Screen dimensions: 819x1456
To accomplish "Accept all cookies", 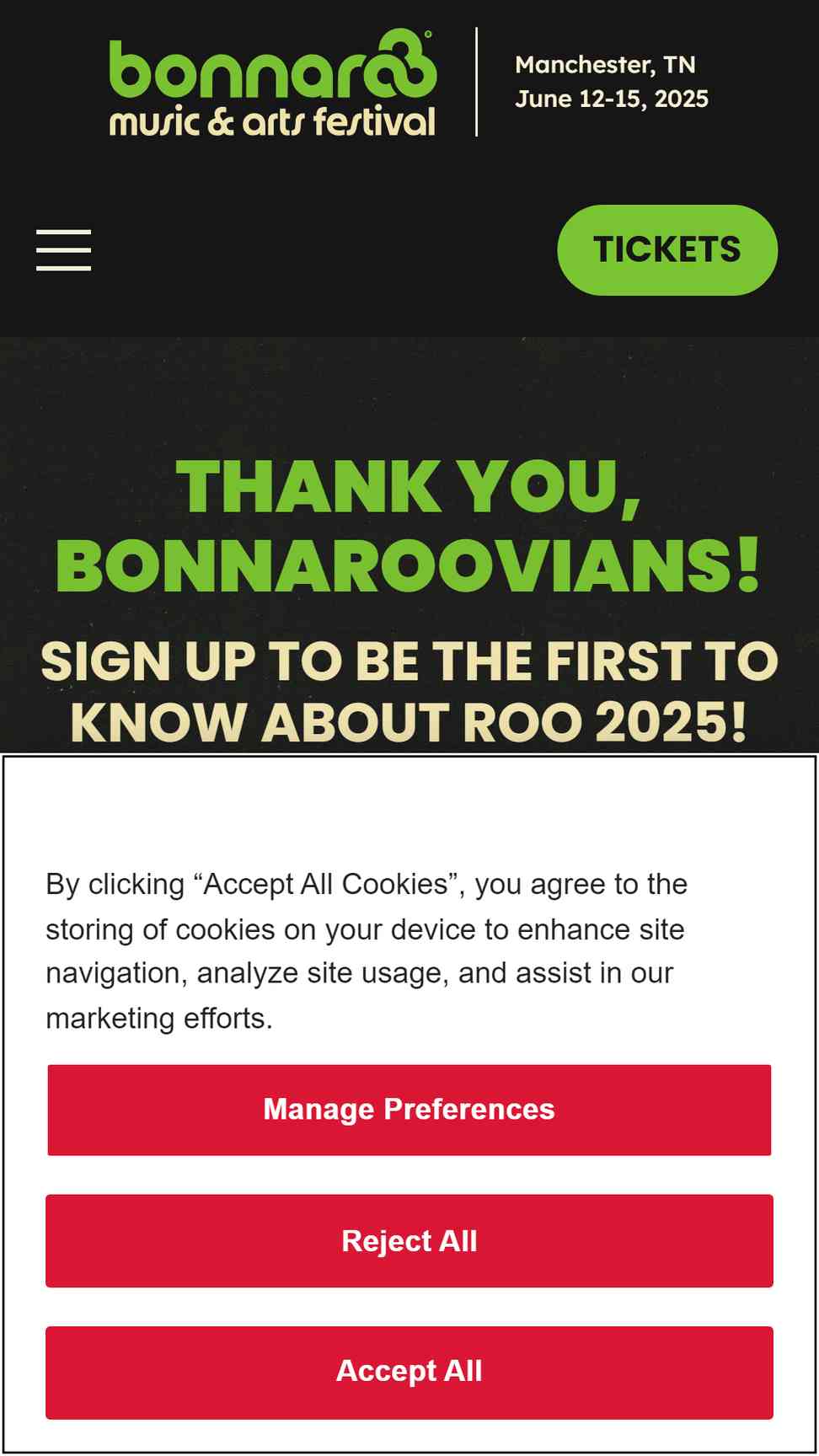I will 409,1373.
